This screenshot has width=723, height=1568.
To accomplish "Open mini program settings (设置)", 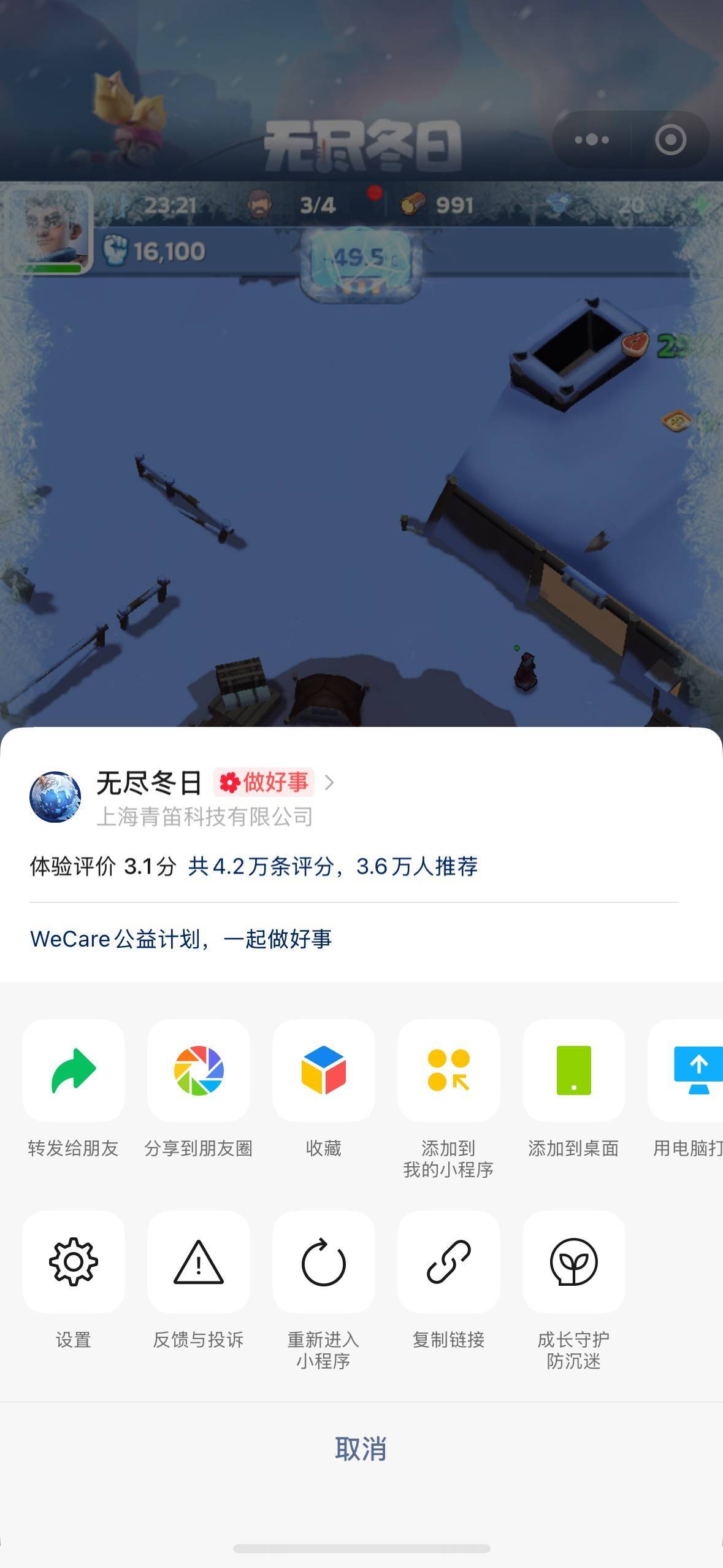I will coord(74,1262).
